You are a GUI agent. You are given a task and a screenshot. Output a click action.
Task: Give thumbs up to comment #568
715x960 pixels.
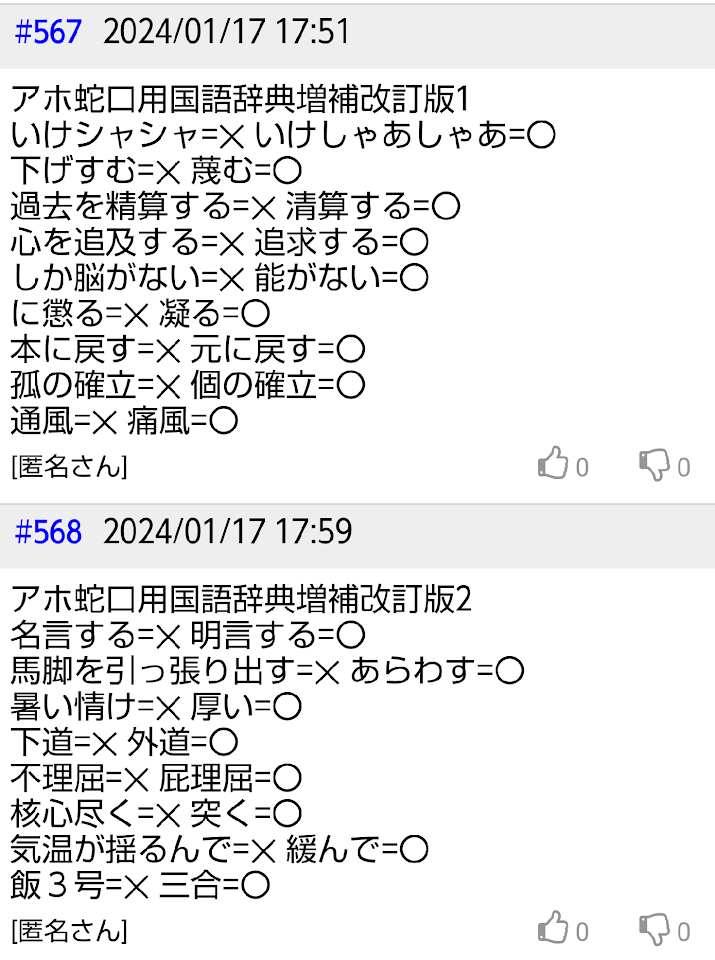(553, 929)
